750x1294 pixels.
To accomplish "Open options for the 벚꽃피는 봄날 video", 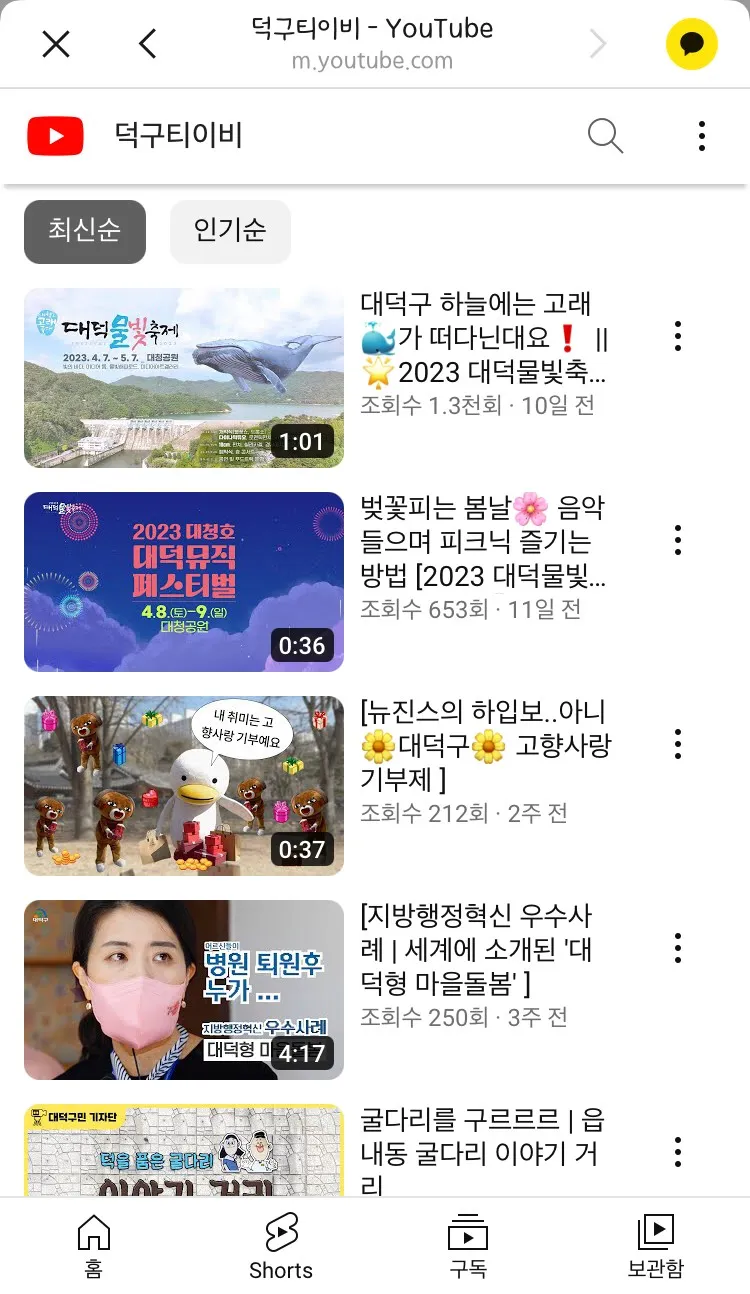I will pyautogui.click(x=678, y=540).
